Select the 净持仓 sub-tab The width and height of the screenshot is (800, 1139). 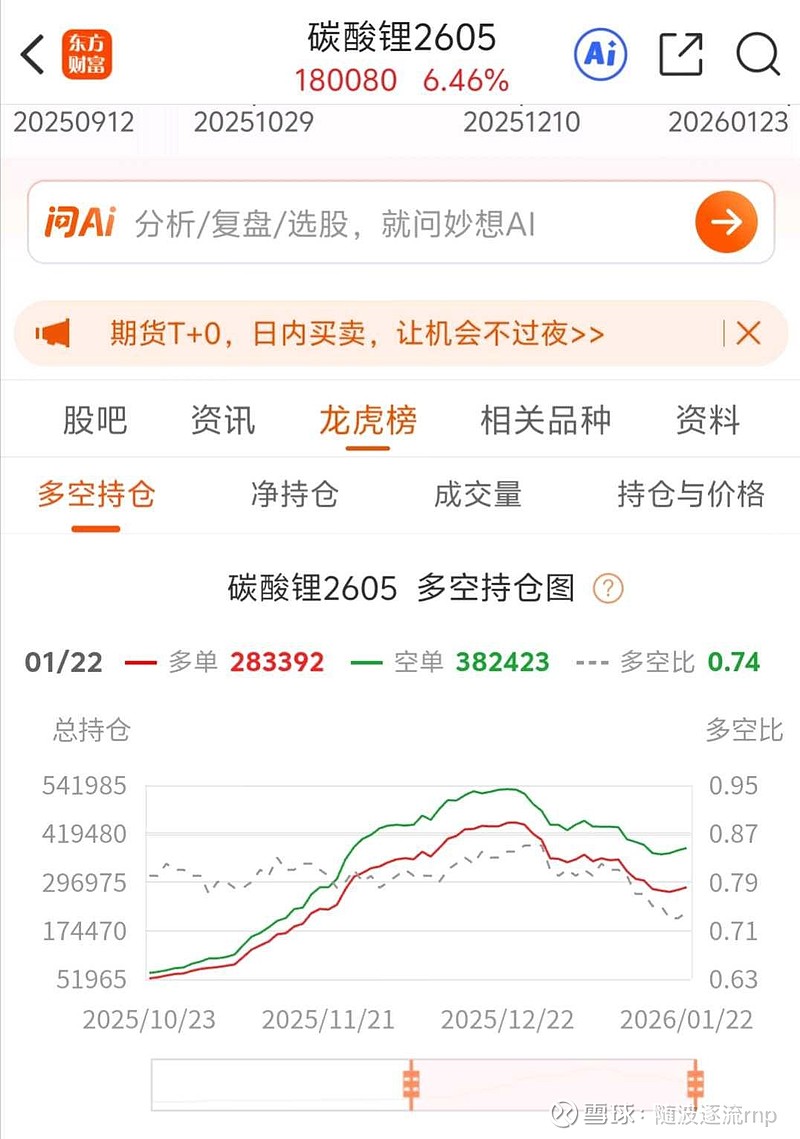tap(295, 494)
